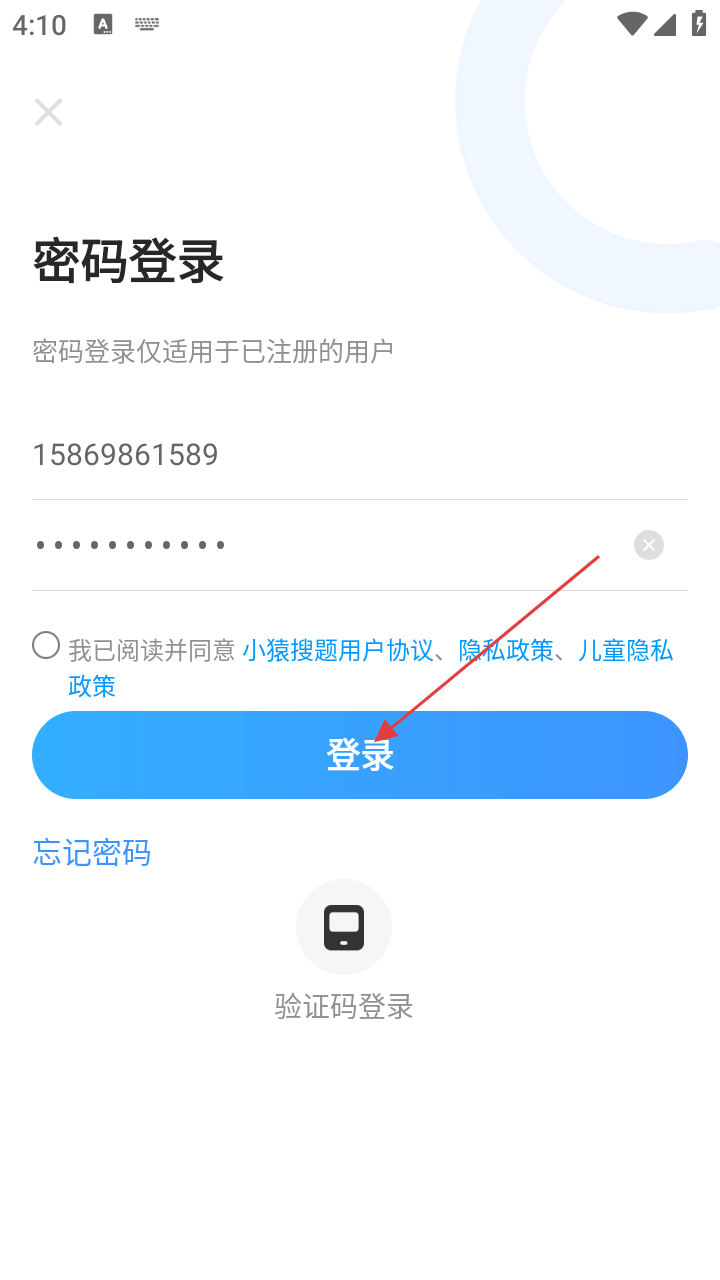The width and height of the screenshot is (720, 1280).
Task: Close the password login screen
Action: tap(48, 112)
